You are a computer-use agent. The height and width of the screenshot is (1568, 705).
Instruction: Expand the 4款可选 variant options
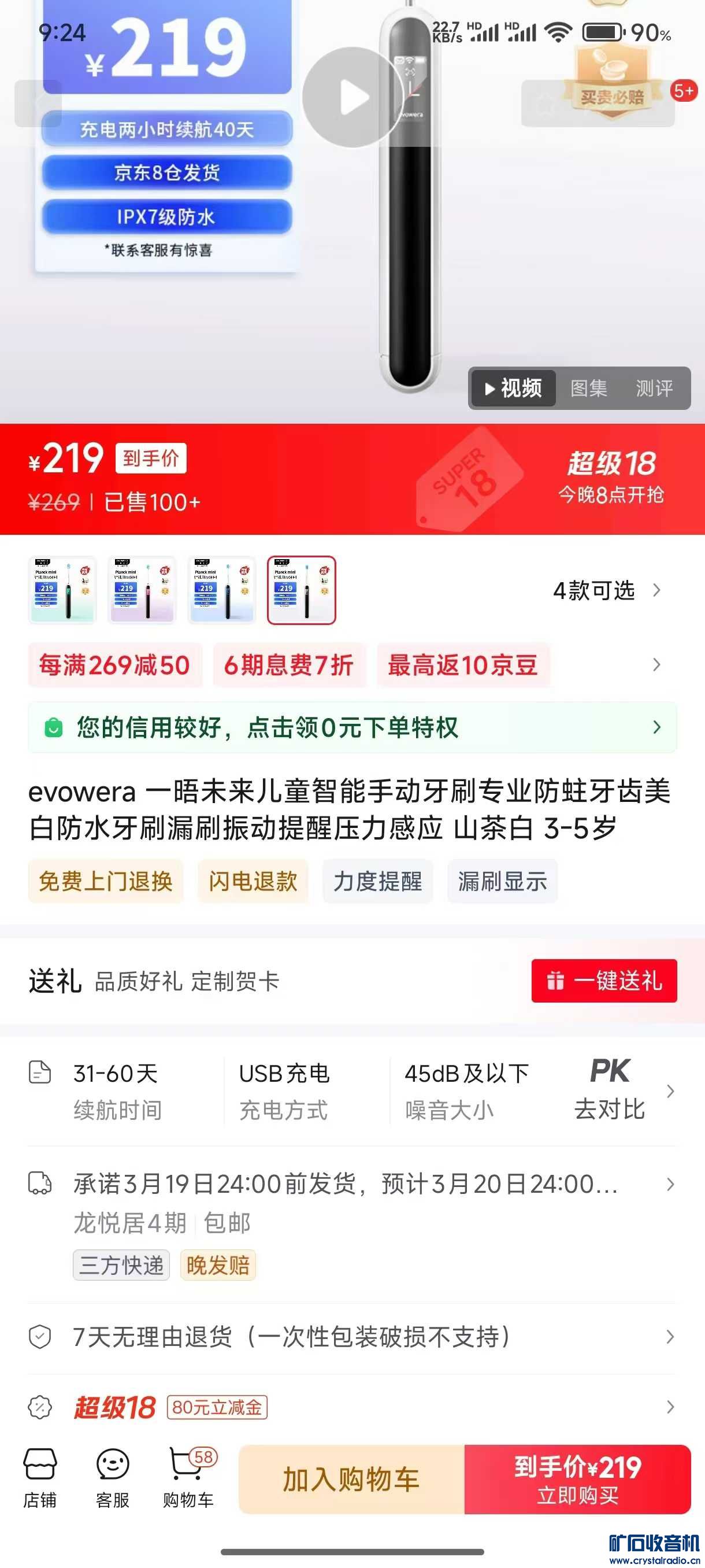[x=605, y=590]
